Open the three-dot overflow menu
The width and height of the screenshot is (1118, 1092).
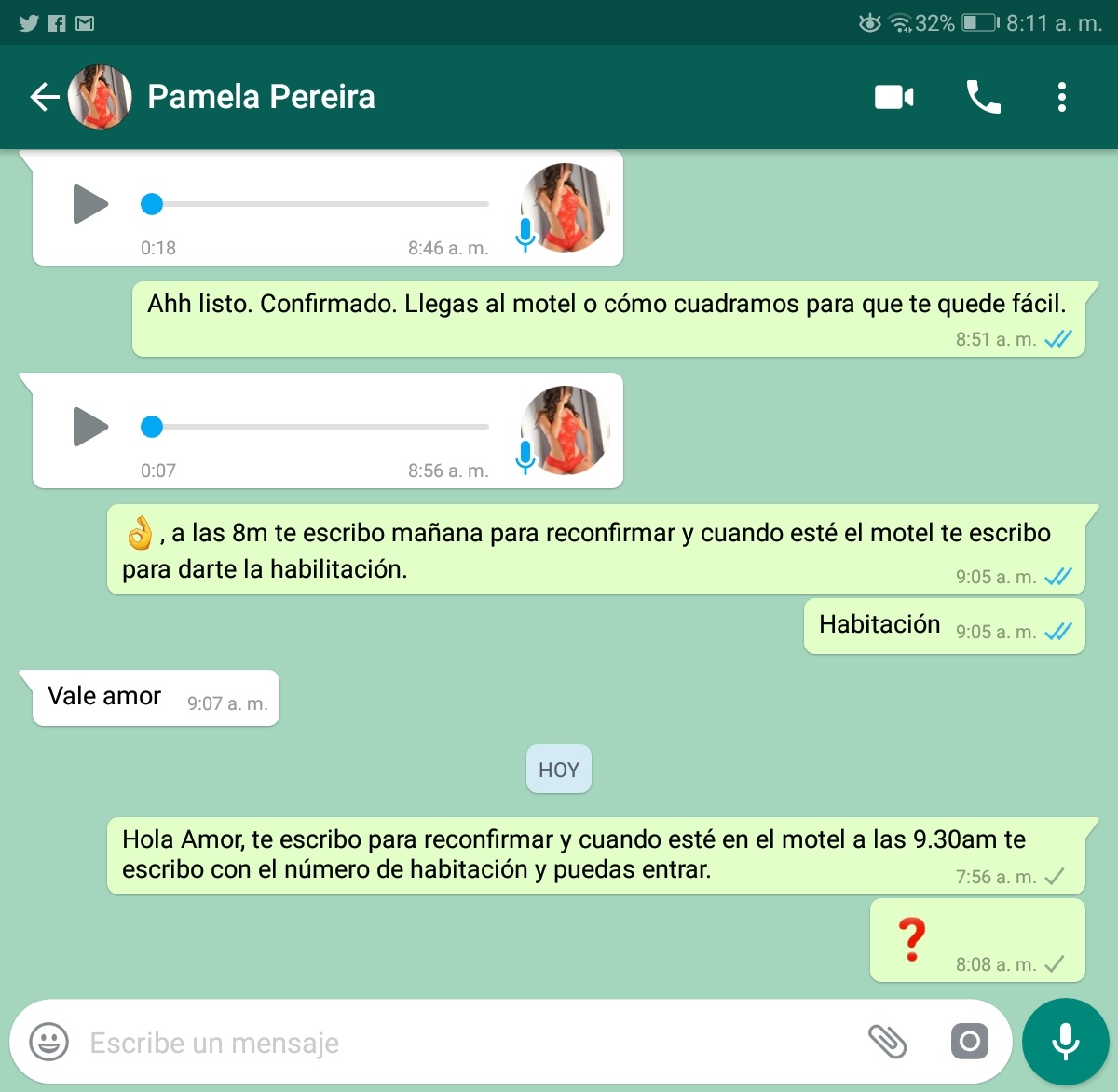pos(1061,97)
